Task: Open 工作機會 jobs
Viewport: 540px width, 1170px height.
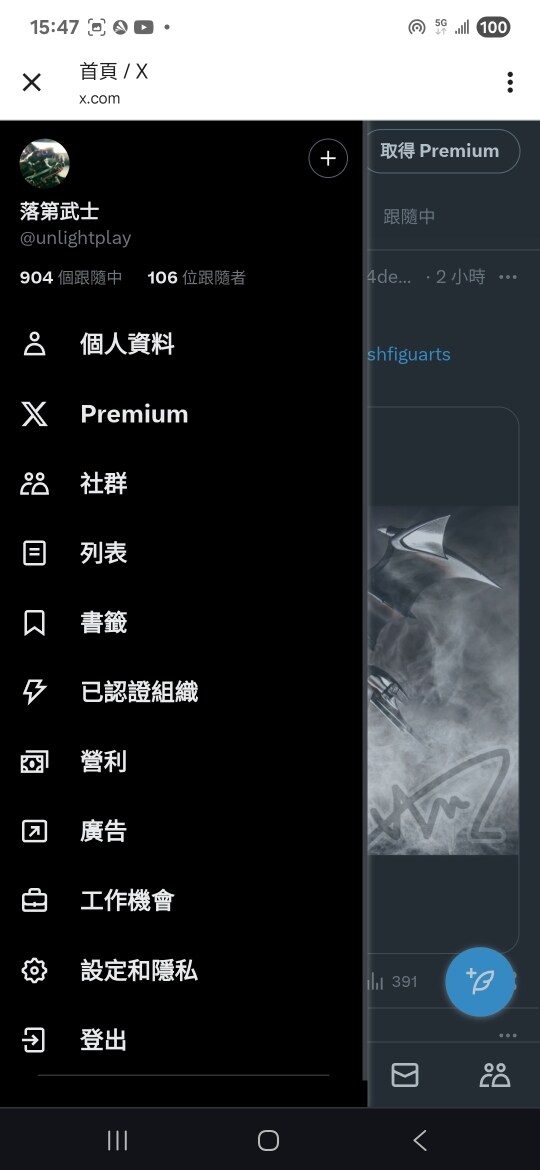Action: (183, 901)
